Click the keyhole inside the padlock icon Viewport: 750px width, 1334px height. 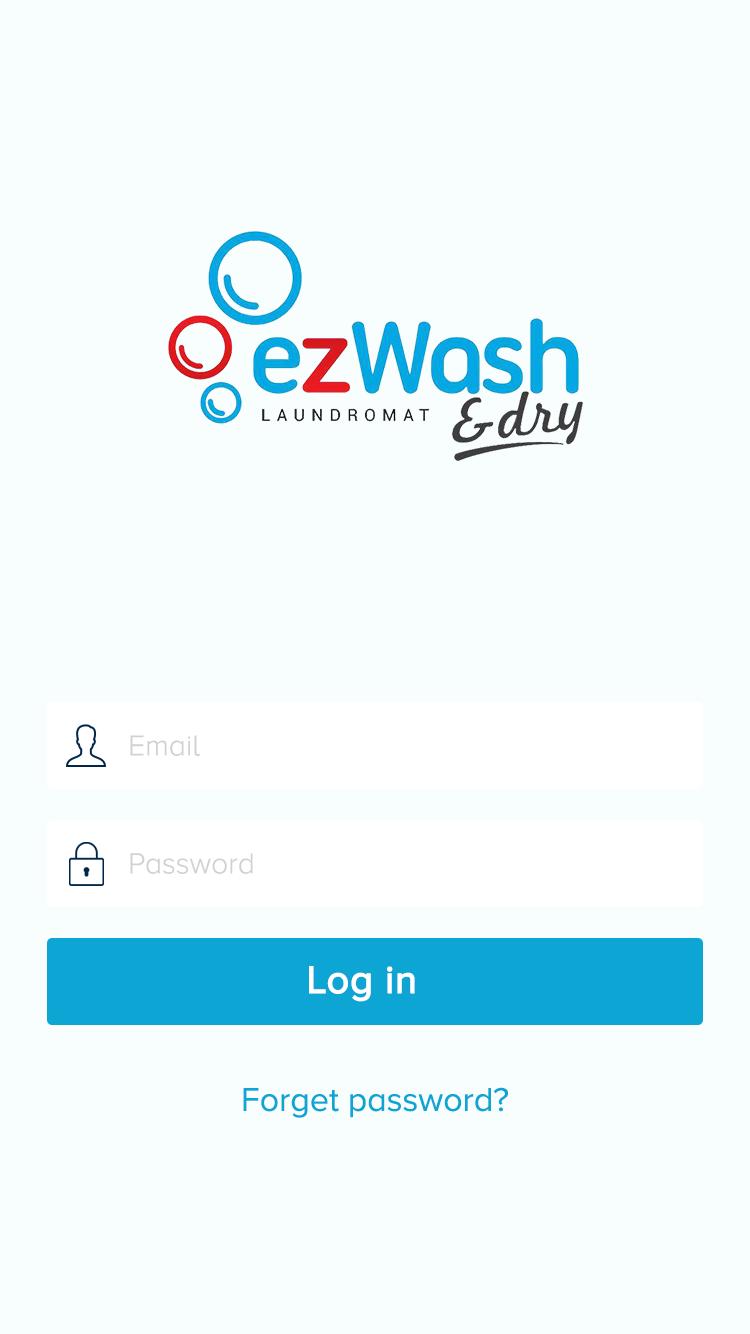pyautogui.click(x=87, y=870)
